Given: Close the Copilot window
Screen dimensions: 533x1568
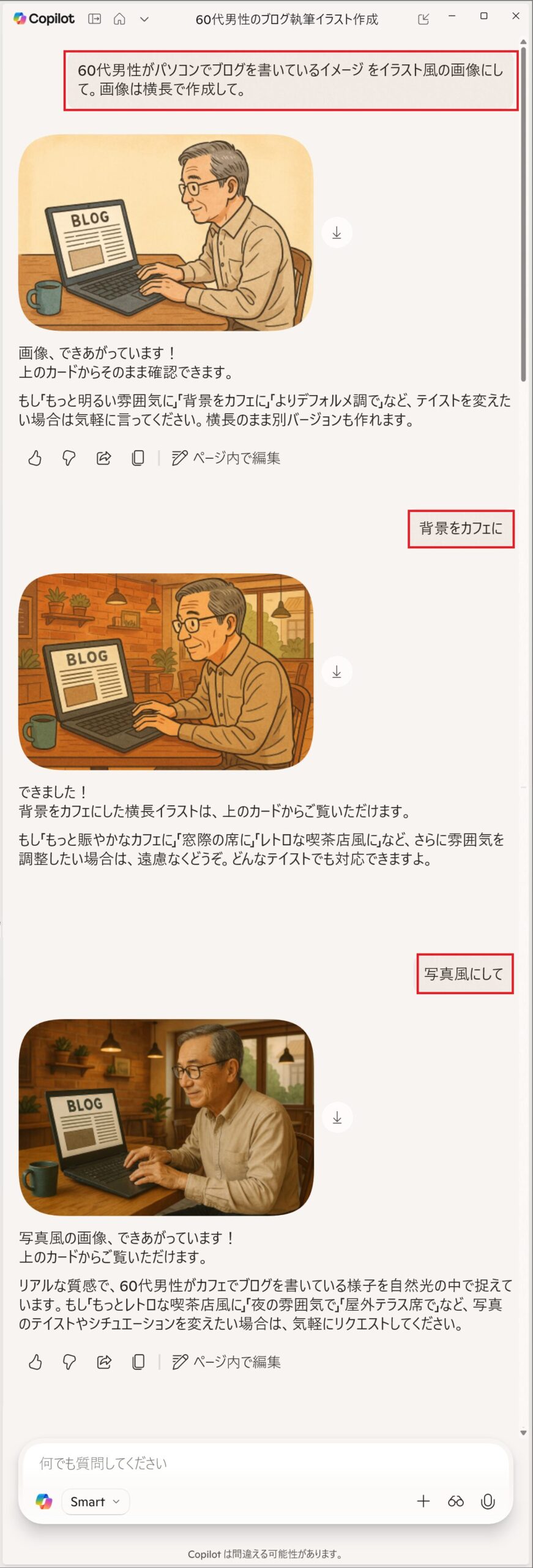Looking at the screenshot, I should 516,16.
